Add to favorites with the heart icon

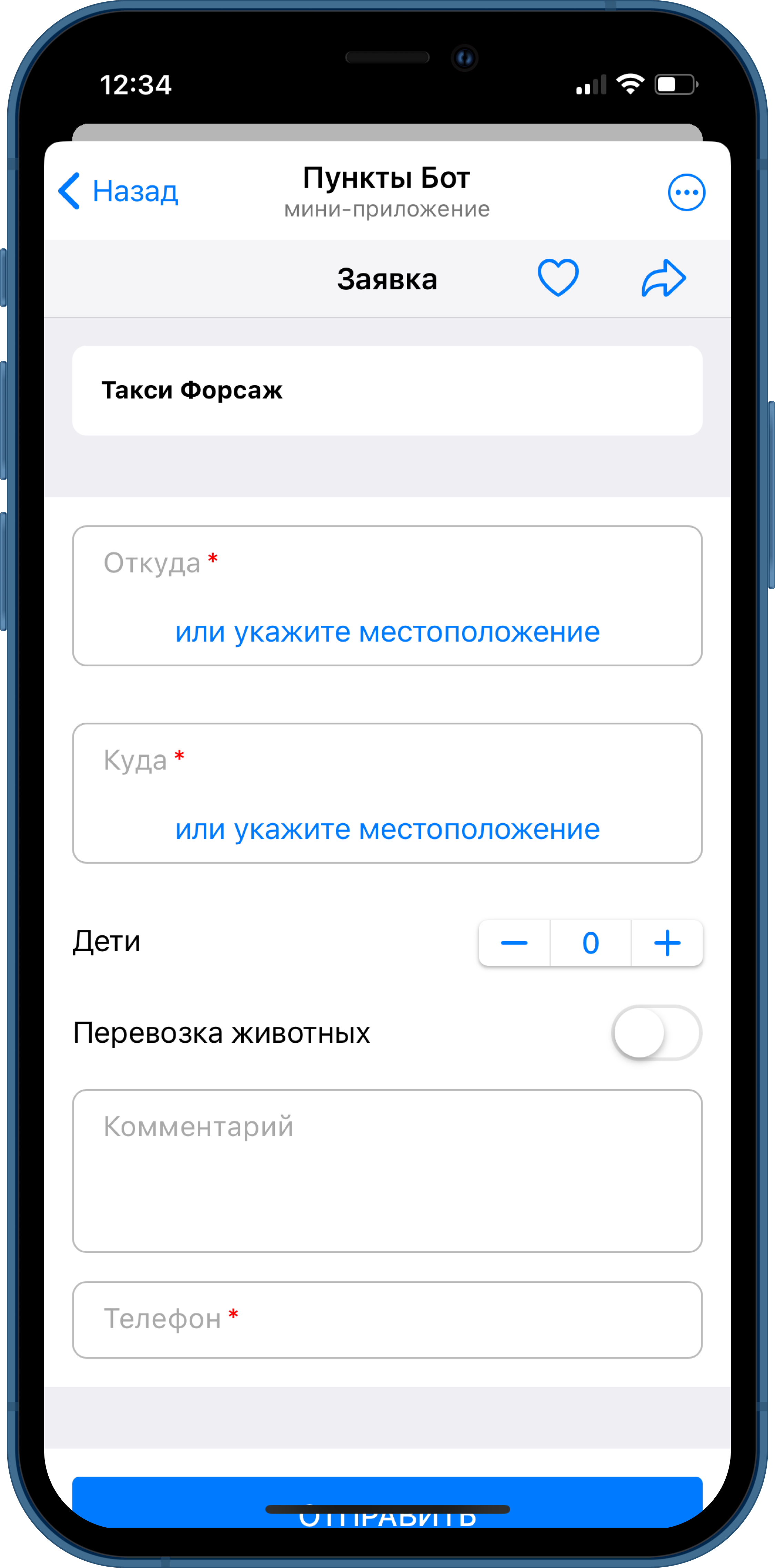(x=558, y=278)
